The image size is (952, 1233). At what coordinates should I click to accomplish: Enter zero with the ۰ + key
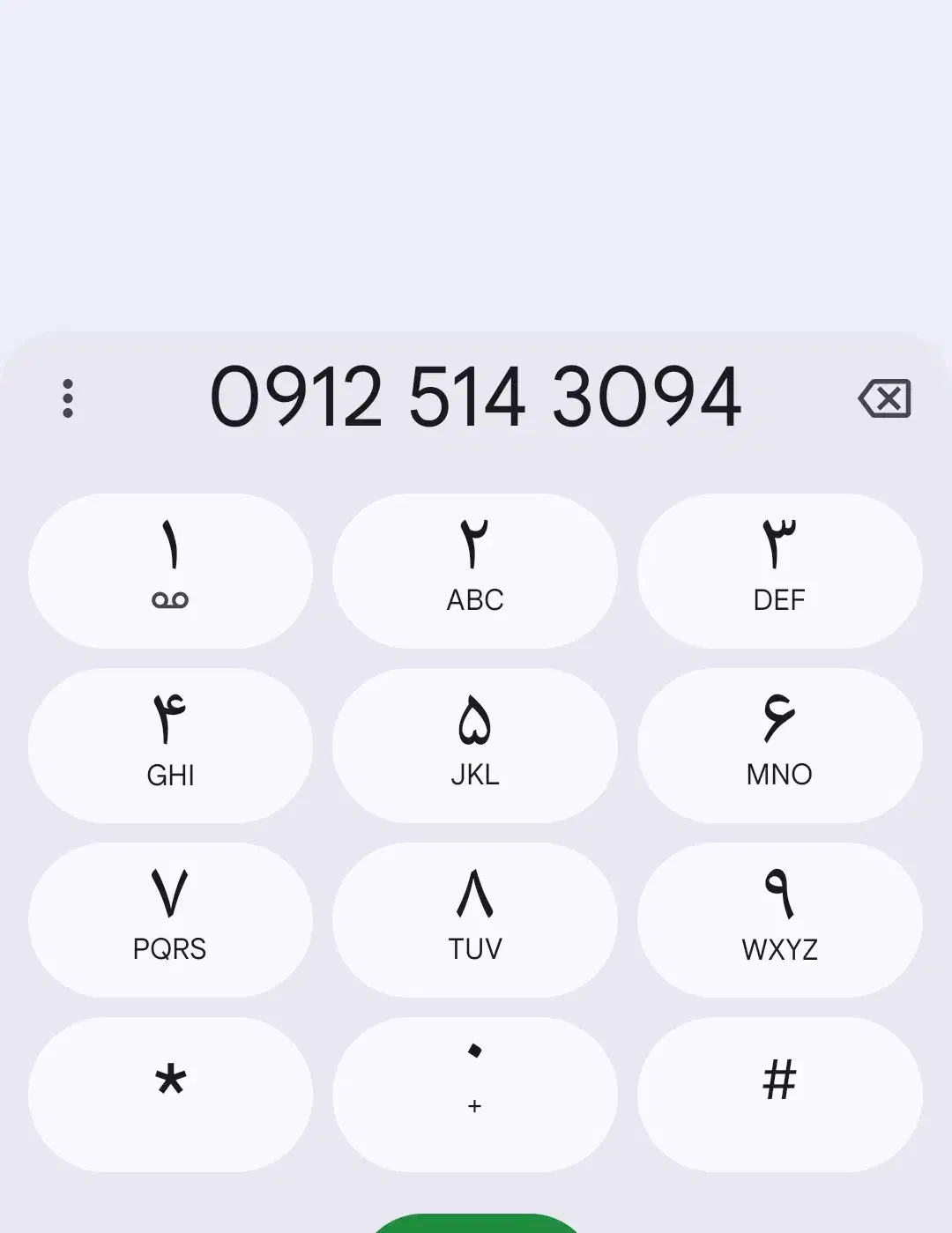coord(474,1094)
